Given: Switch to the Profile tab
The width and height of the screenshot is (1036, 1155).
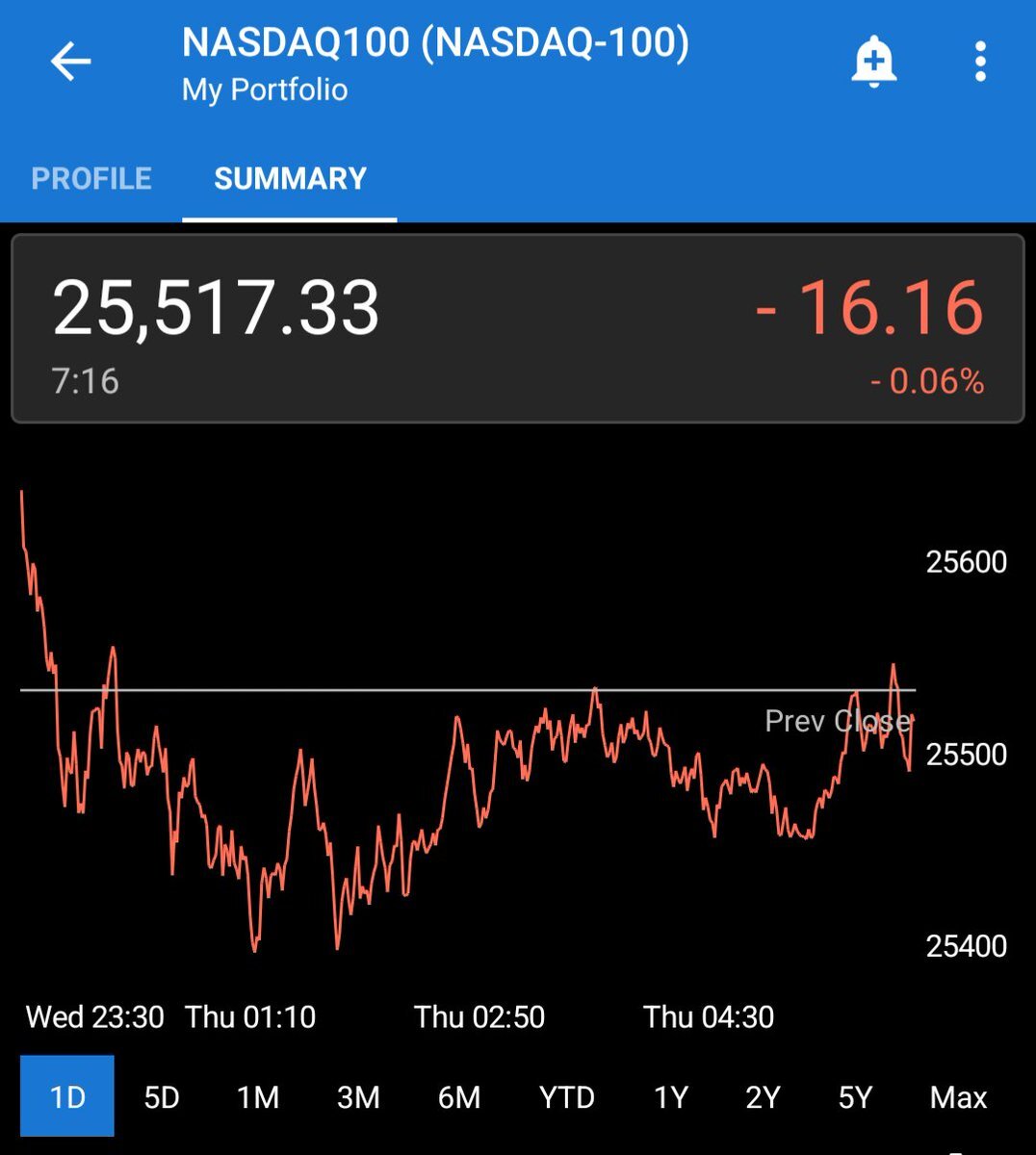Looking at the screenshot, I should click(x=91, y=179).
